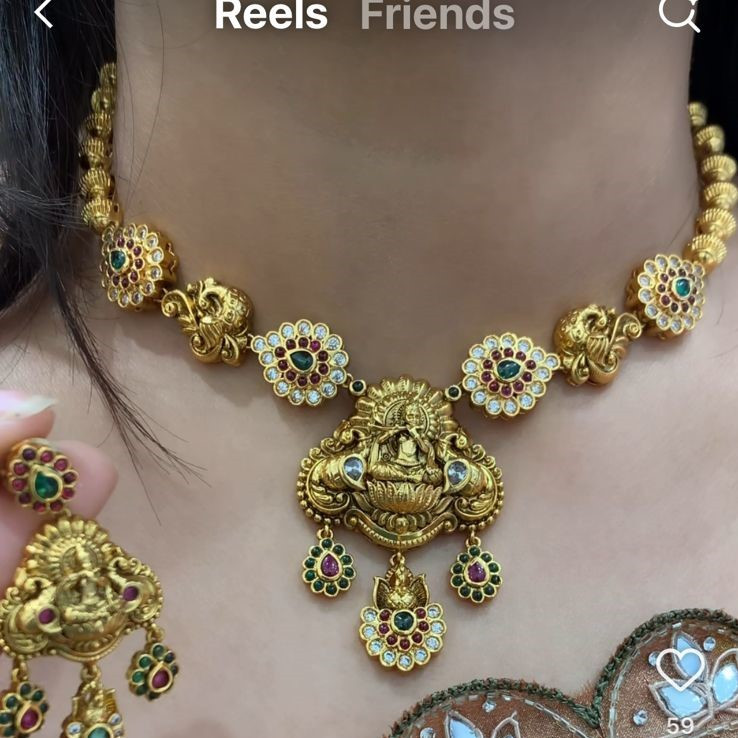Open search with the magnifier icon
Screen dimensions: 738x738
pos(678,13)
